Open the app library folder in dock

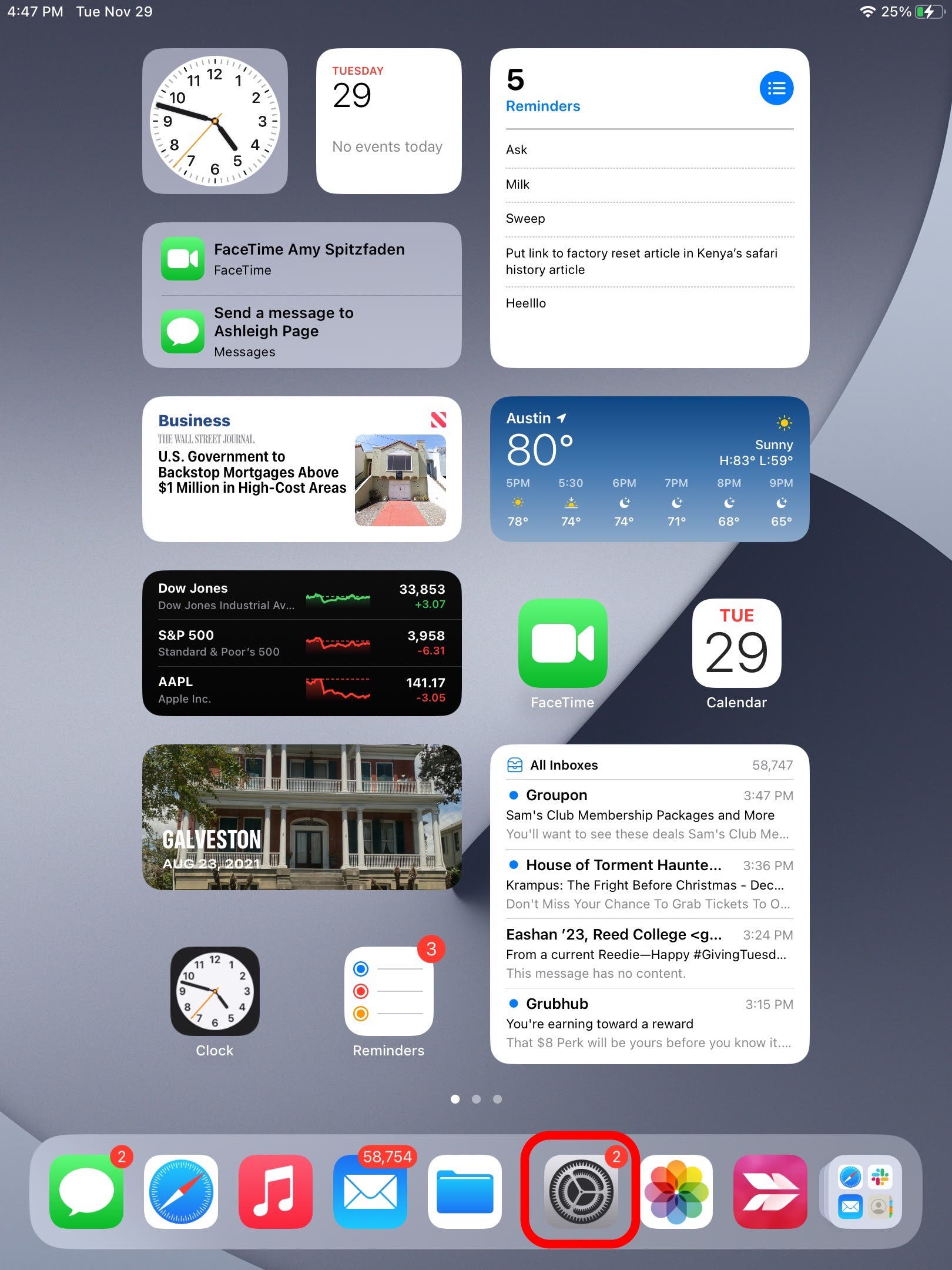tap(864, 1191)
